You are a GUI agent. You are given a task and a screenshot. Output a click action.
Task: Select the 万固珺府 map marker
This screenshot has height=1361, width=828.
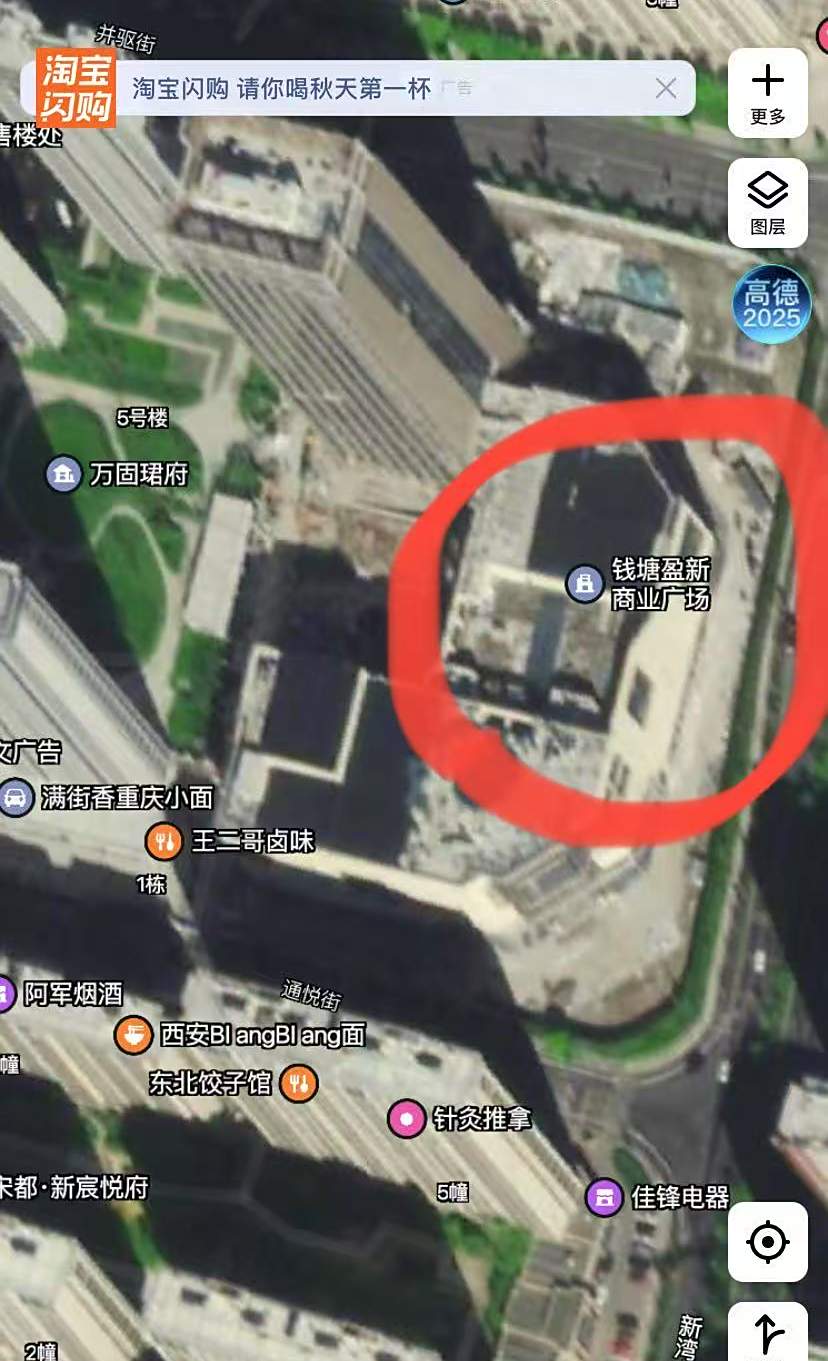click(64, 473)
